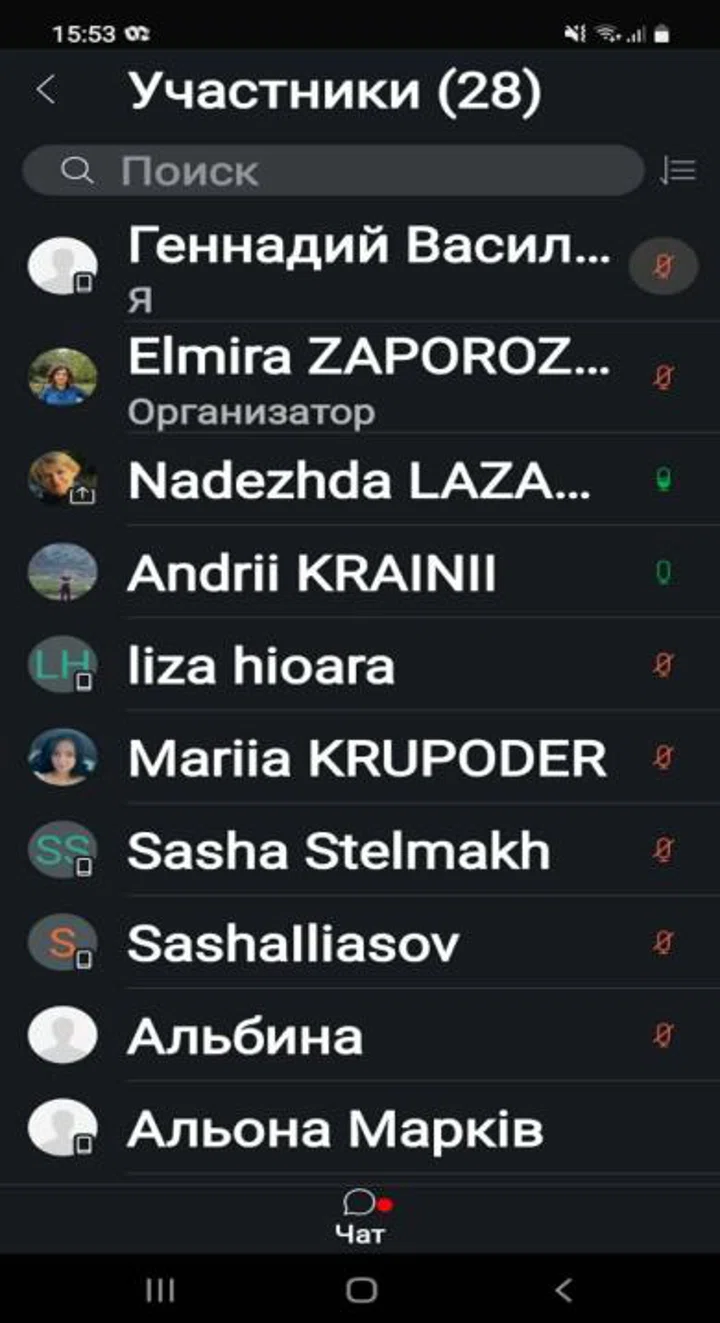Toggle my own microphone mute button

click(662, 267)
